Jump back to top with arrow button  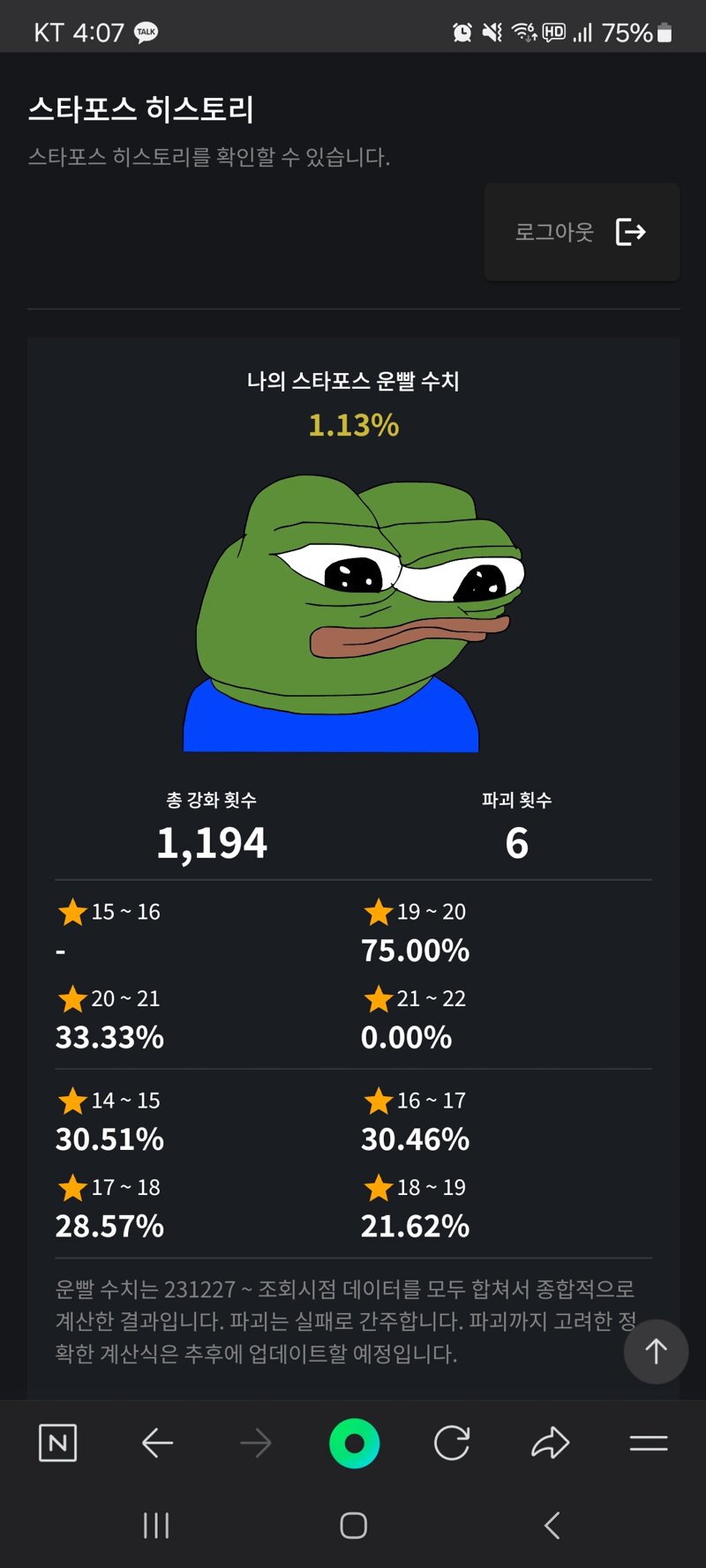656,1351
